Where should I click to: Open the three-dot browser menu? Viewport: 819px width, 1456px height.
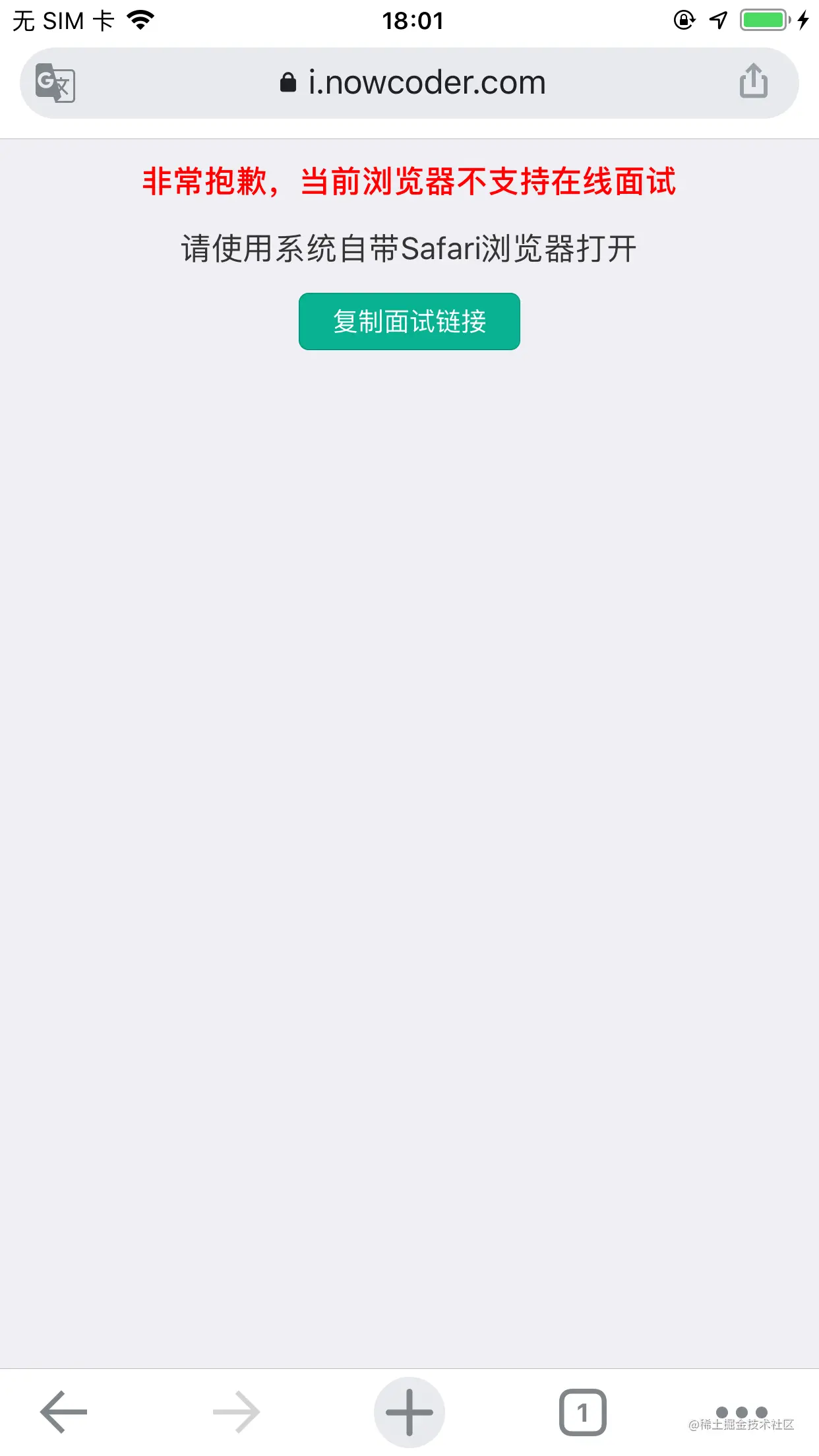coord(742,1412)
